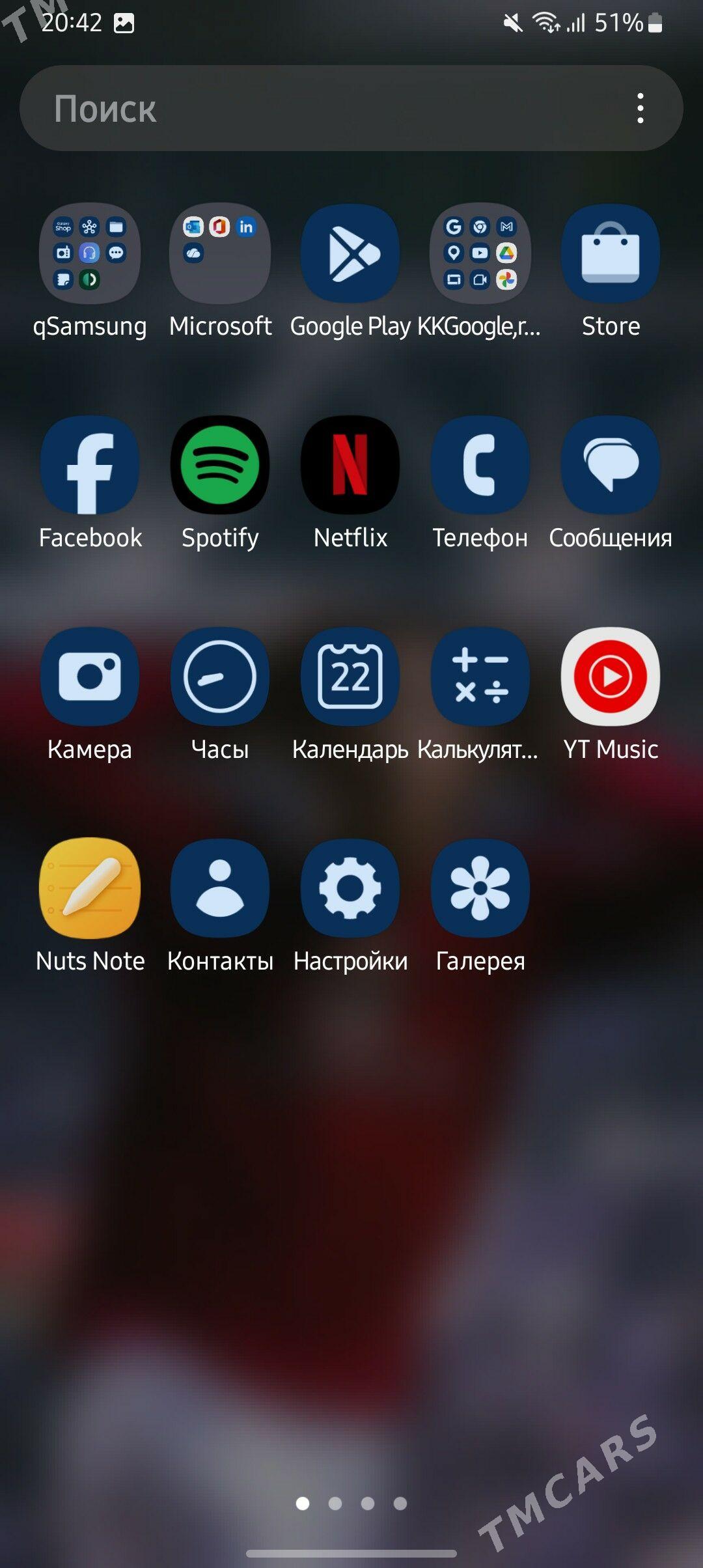This screenshot has width=703, height=1568.
Task: Open the Facebook app
Action: point(90,465)
